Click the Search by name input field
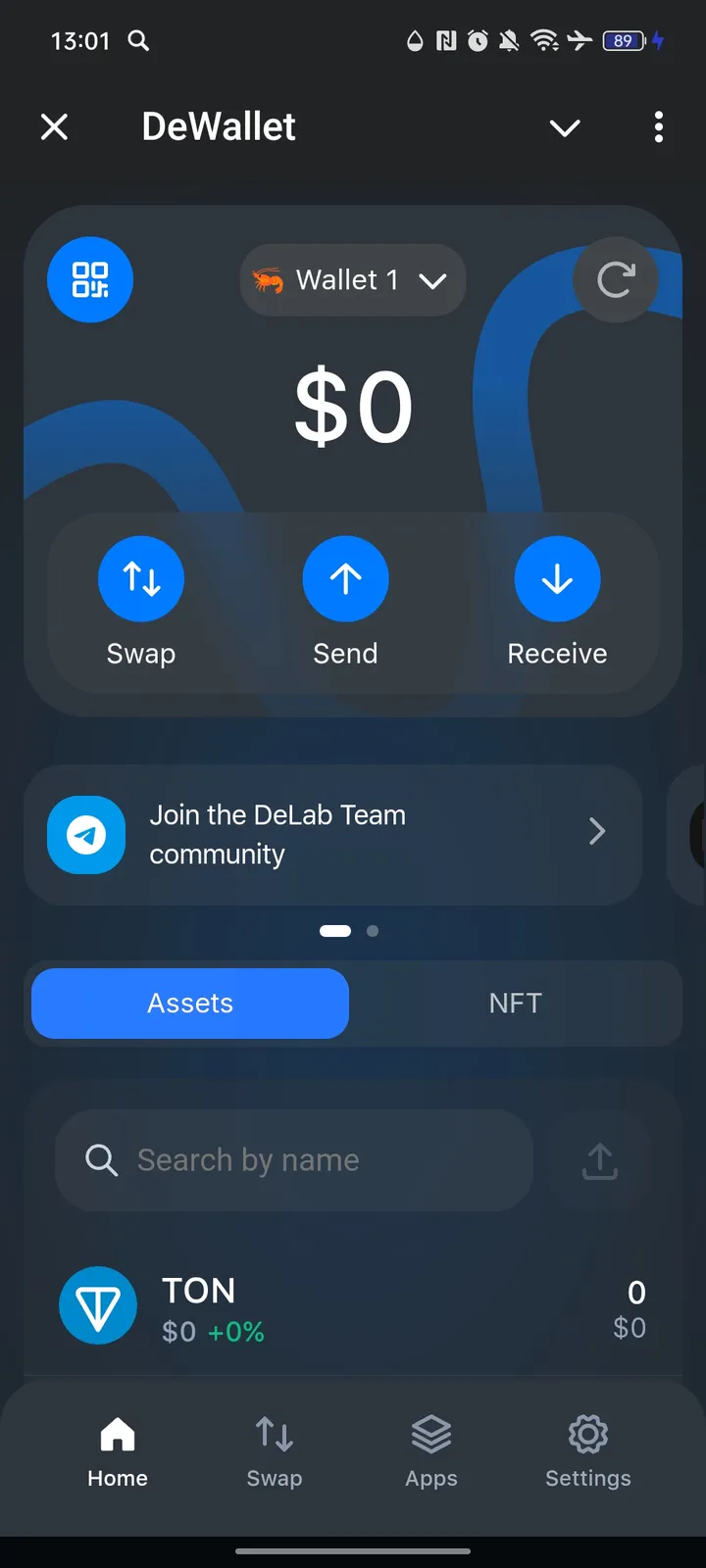Image resolution: width=706 pixels, height=1568 pixels. click(294, 1160)
